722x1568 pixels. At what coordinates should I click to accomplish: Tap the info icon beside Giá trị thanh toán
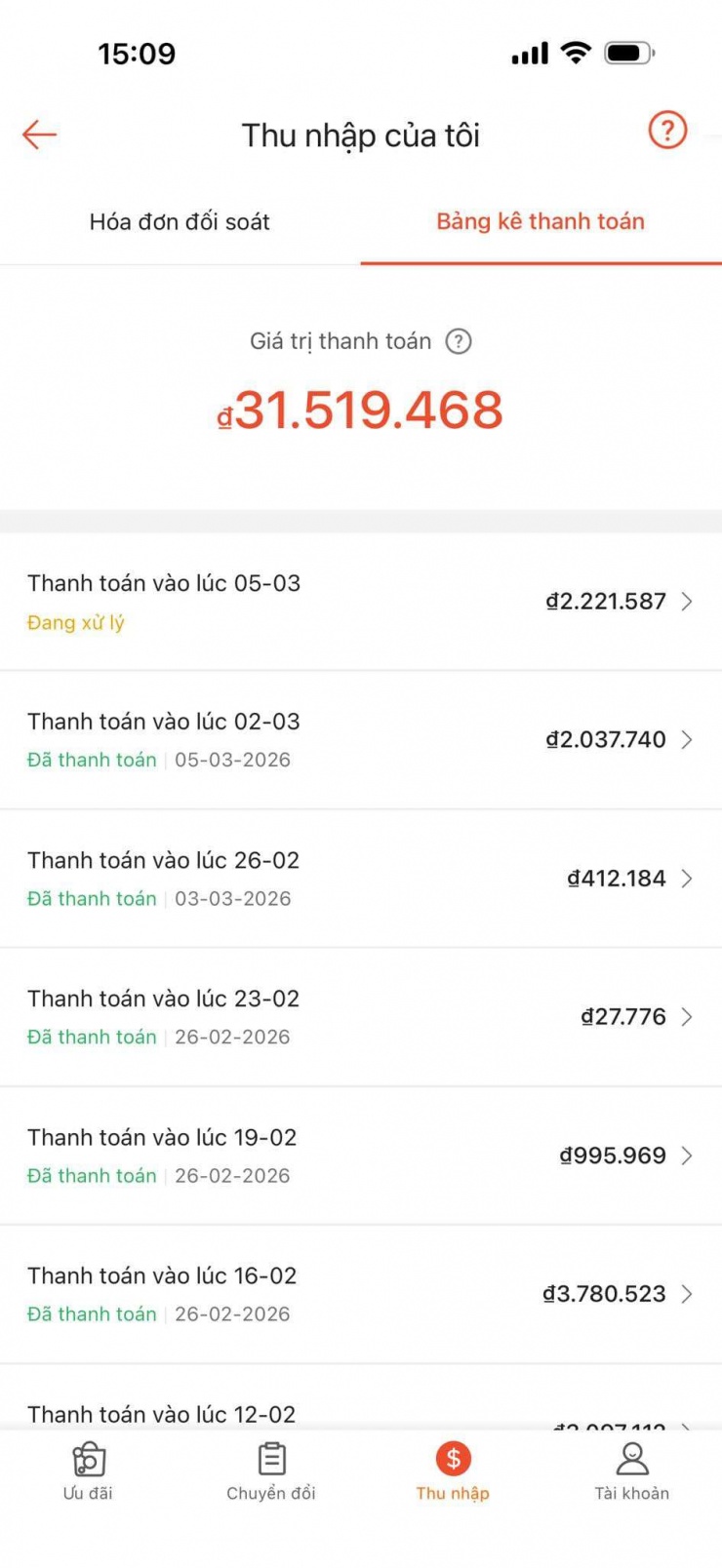click(458, 340)
